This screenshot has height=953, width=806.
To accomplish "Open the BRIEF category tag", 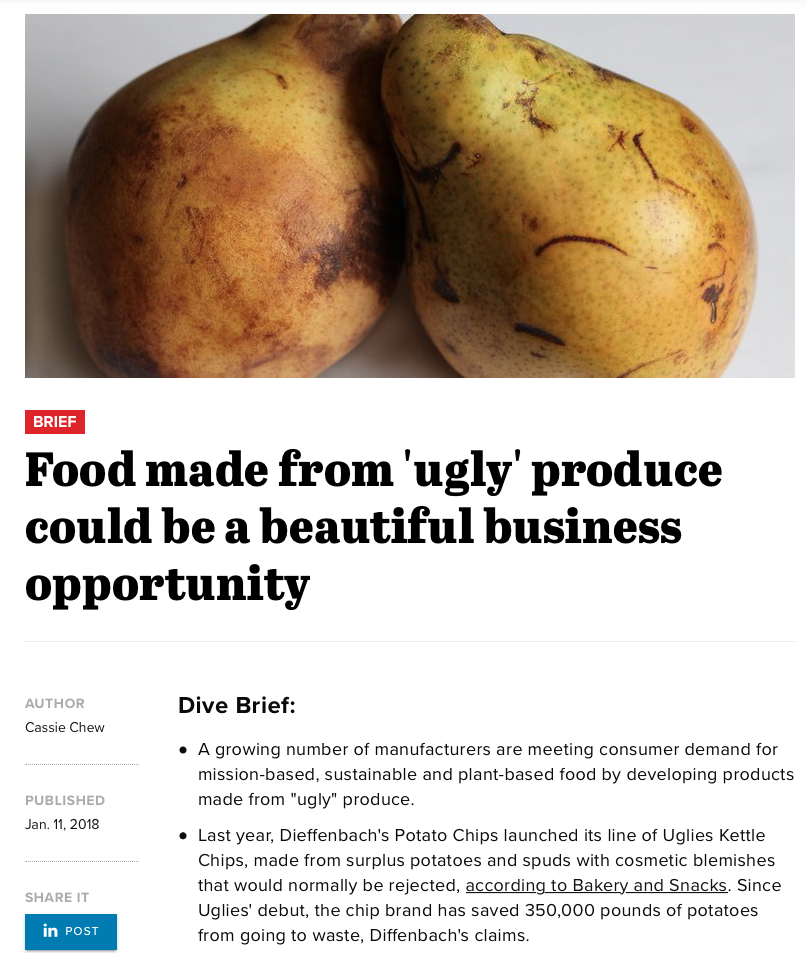I will [x=55, y=422].
